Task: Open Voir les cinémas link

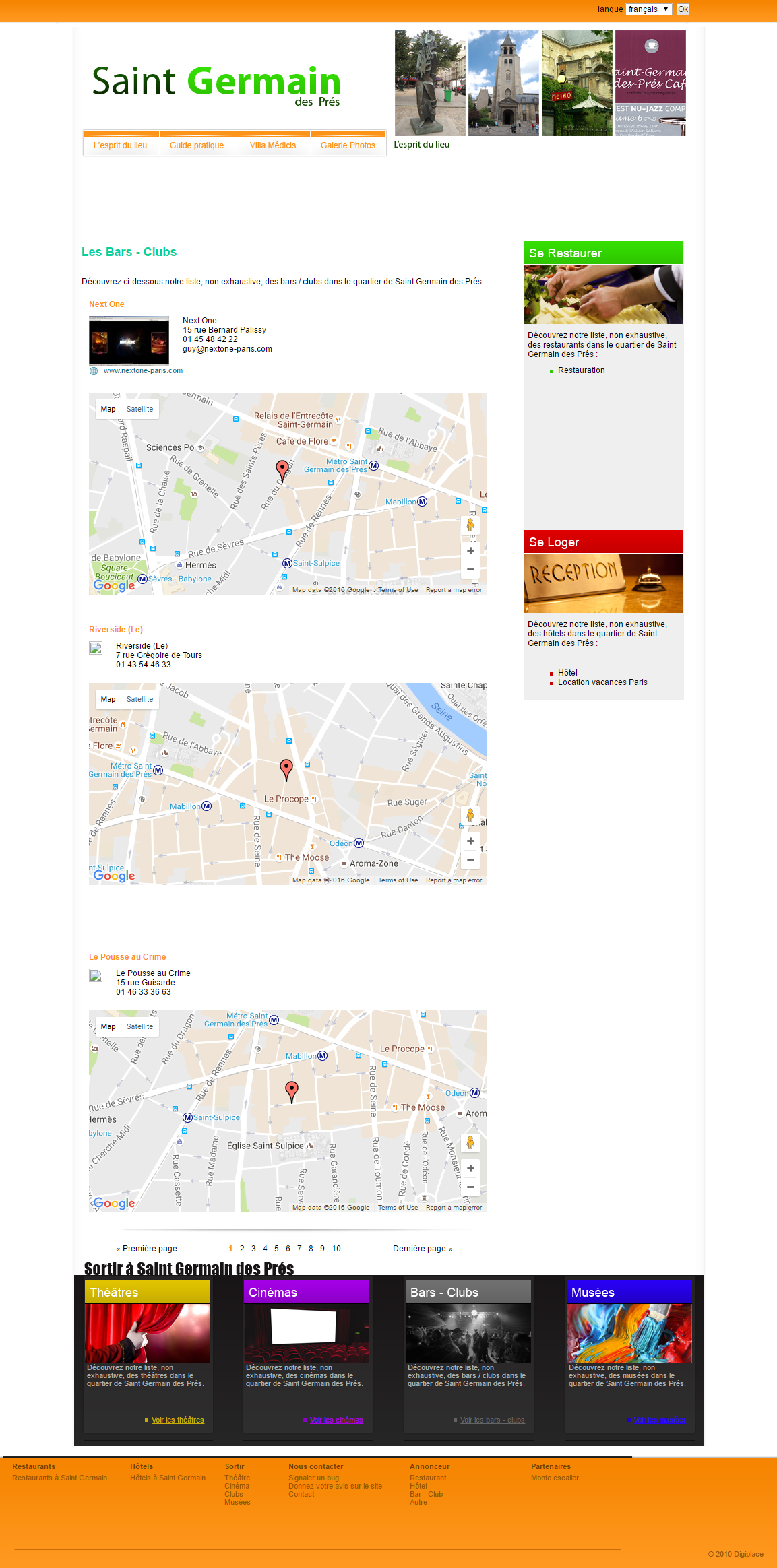Action: [x=336, y=1420]
